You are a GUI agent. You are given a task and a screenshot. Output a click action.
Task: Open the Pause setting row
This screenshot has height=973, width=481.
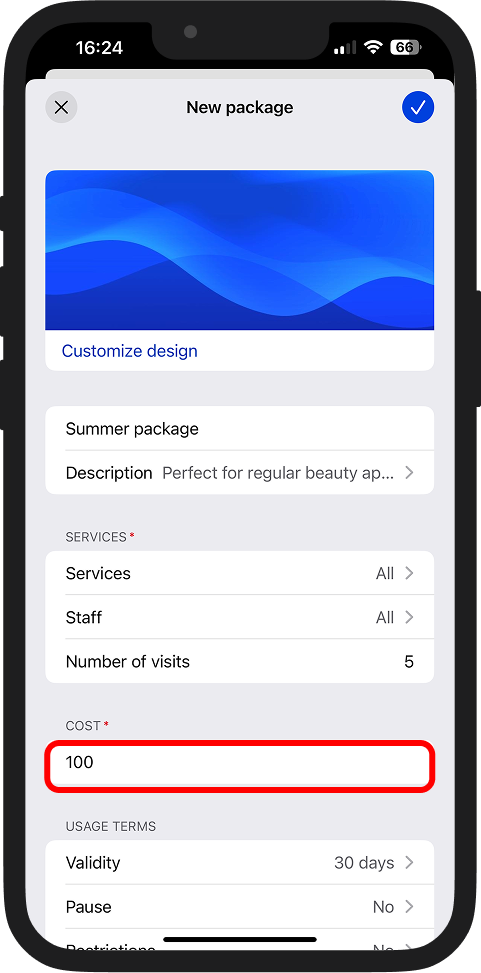tap(240, 907)
